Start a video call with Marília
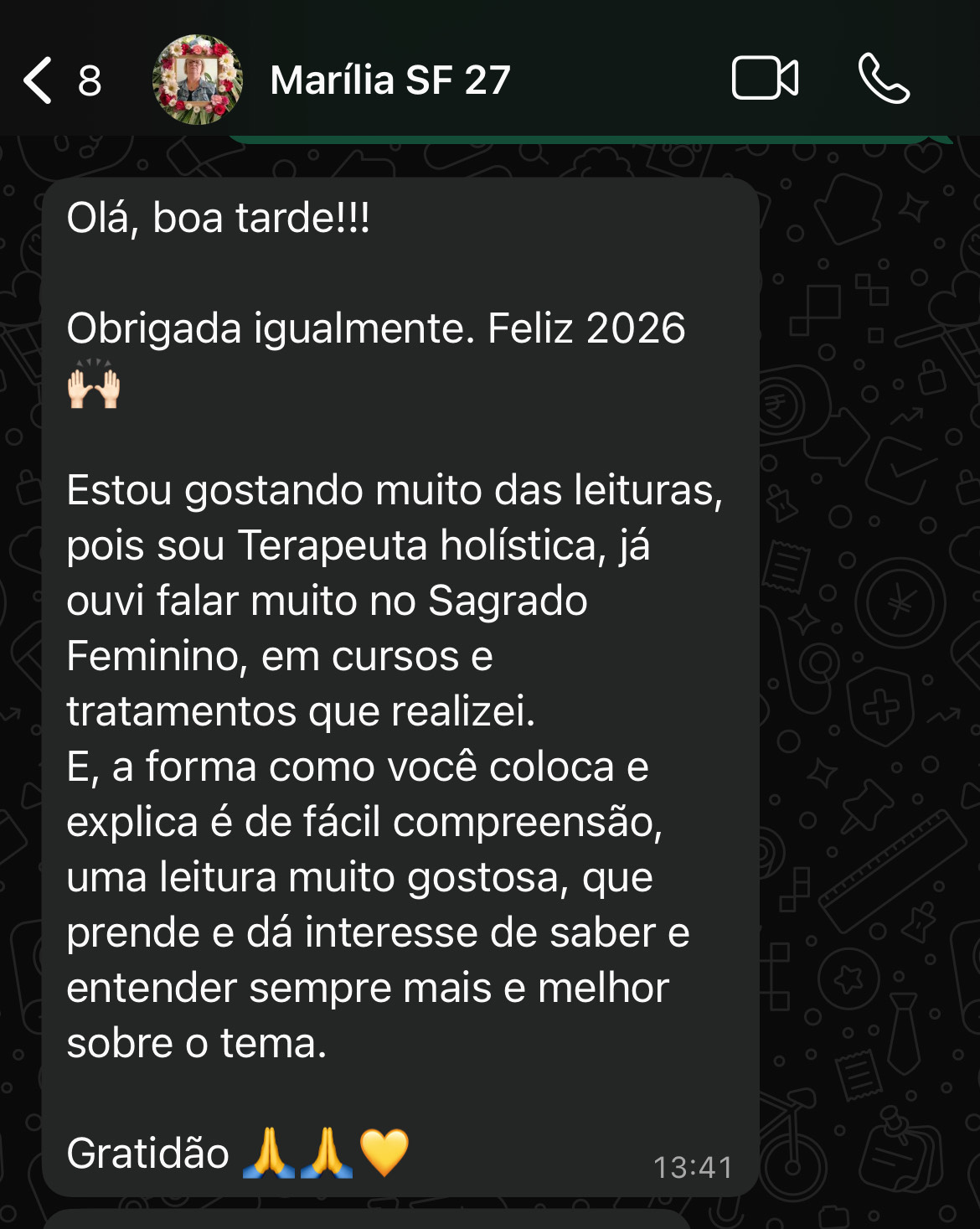The image size is (980, 1229). pos(764,79)
